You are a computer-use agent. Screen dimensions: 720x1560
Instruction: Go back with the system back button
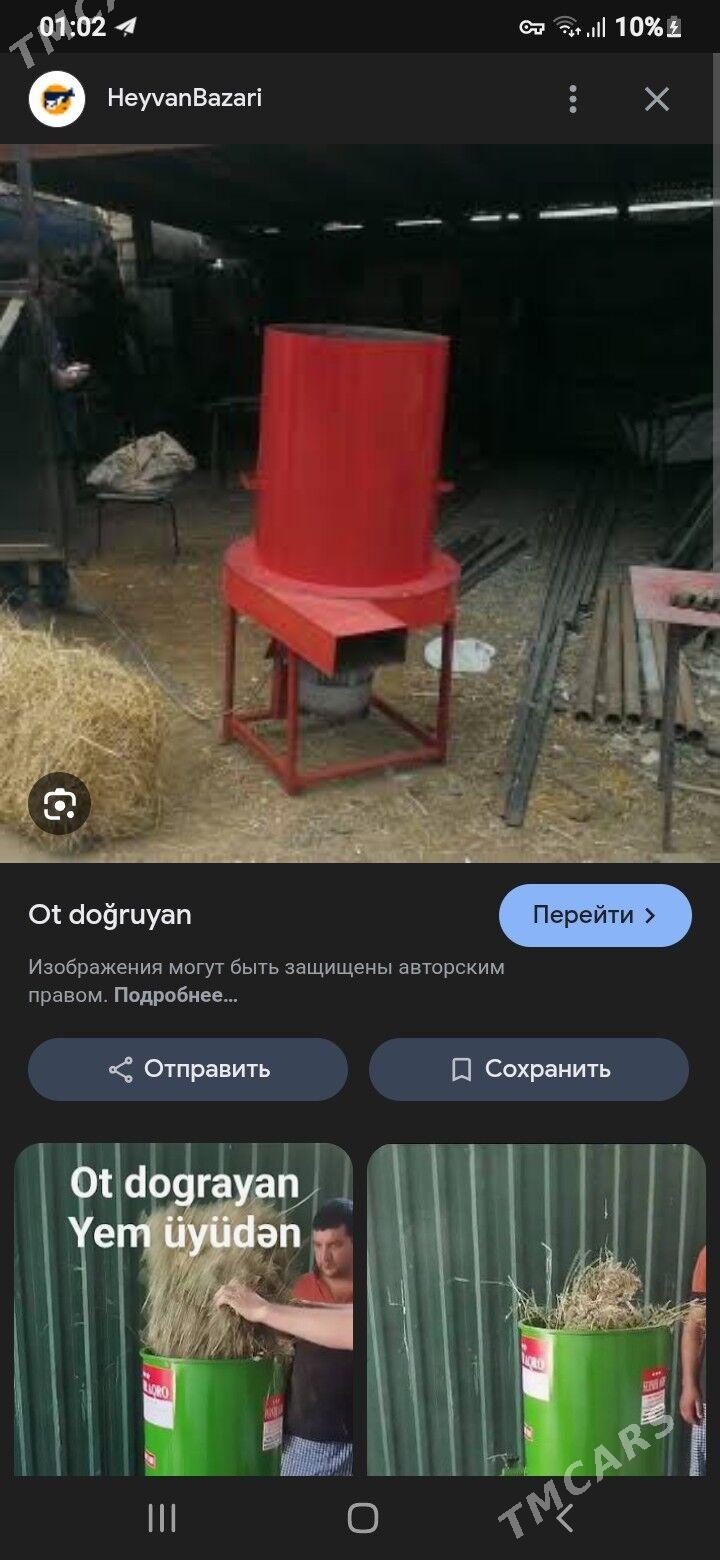point(565,1518)
